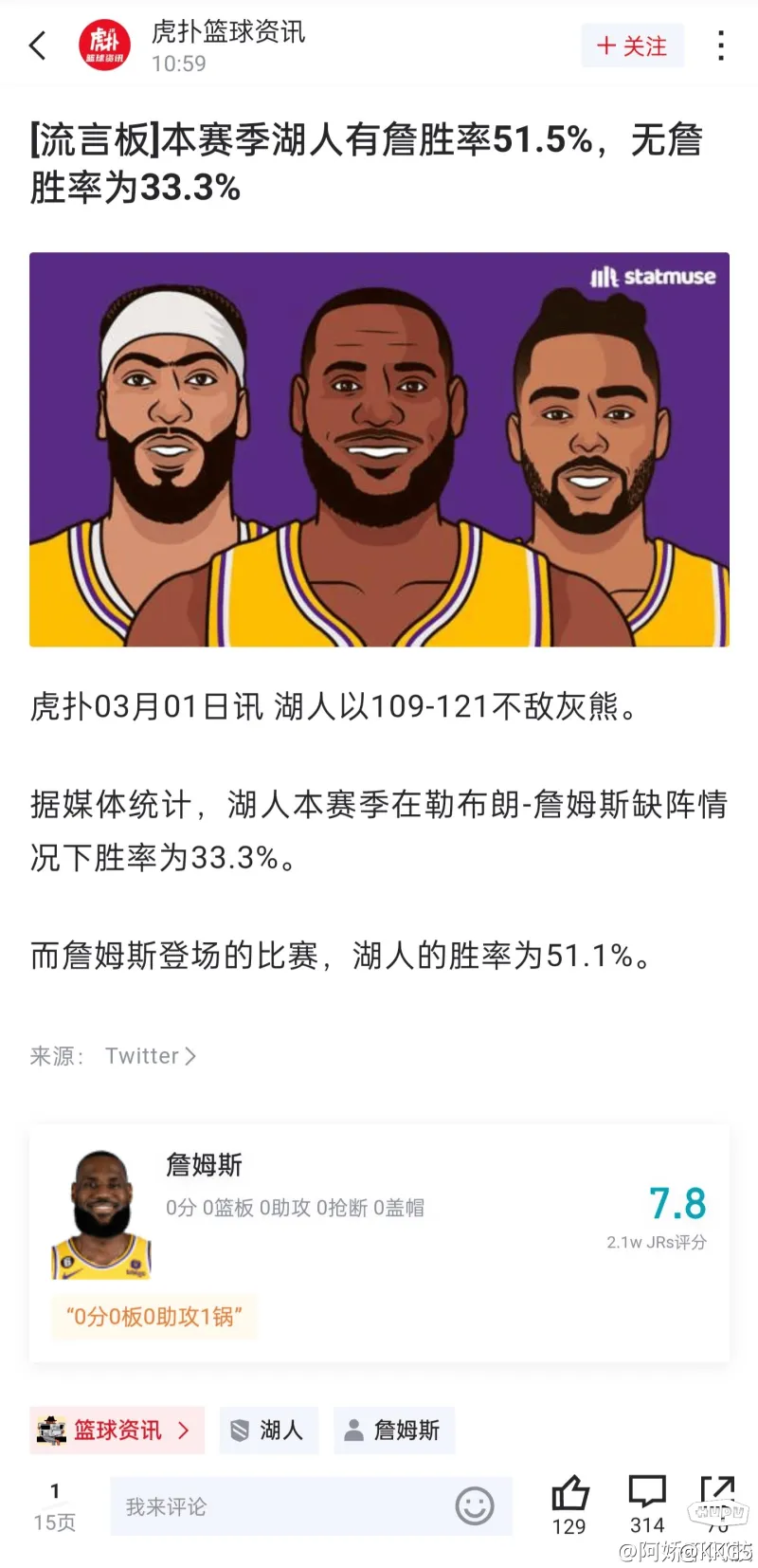Go back with the top-left arrow

coord(38,45)
